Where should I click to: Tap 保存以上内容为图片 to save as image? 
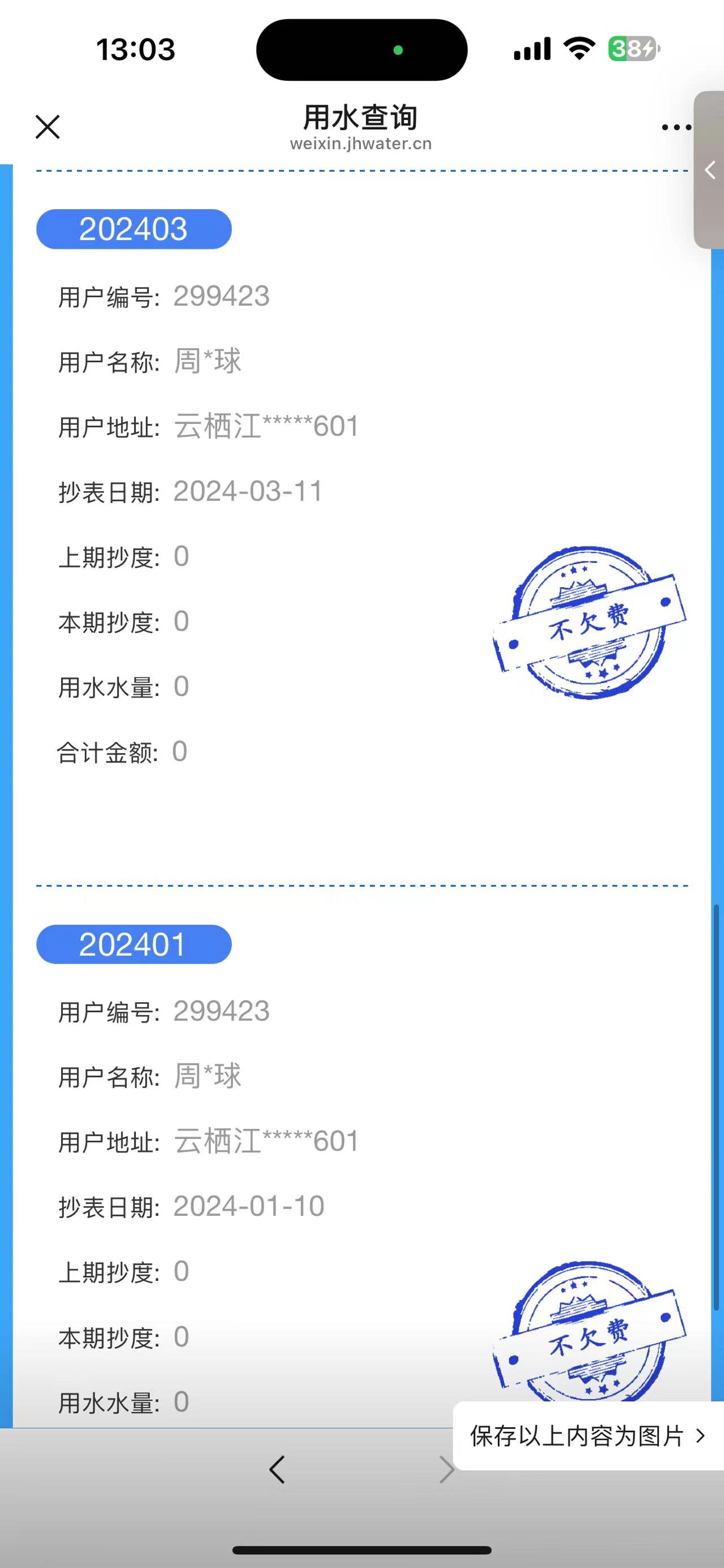(588, 1436)
